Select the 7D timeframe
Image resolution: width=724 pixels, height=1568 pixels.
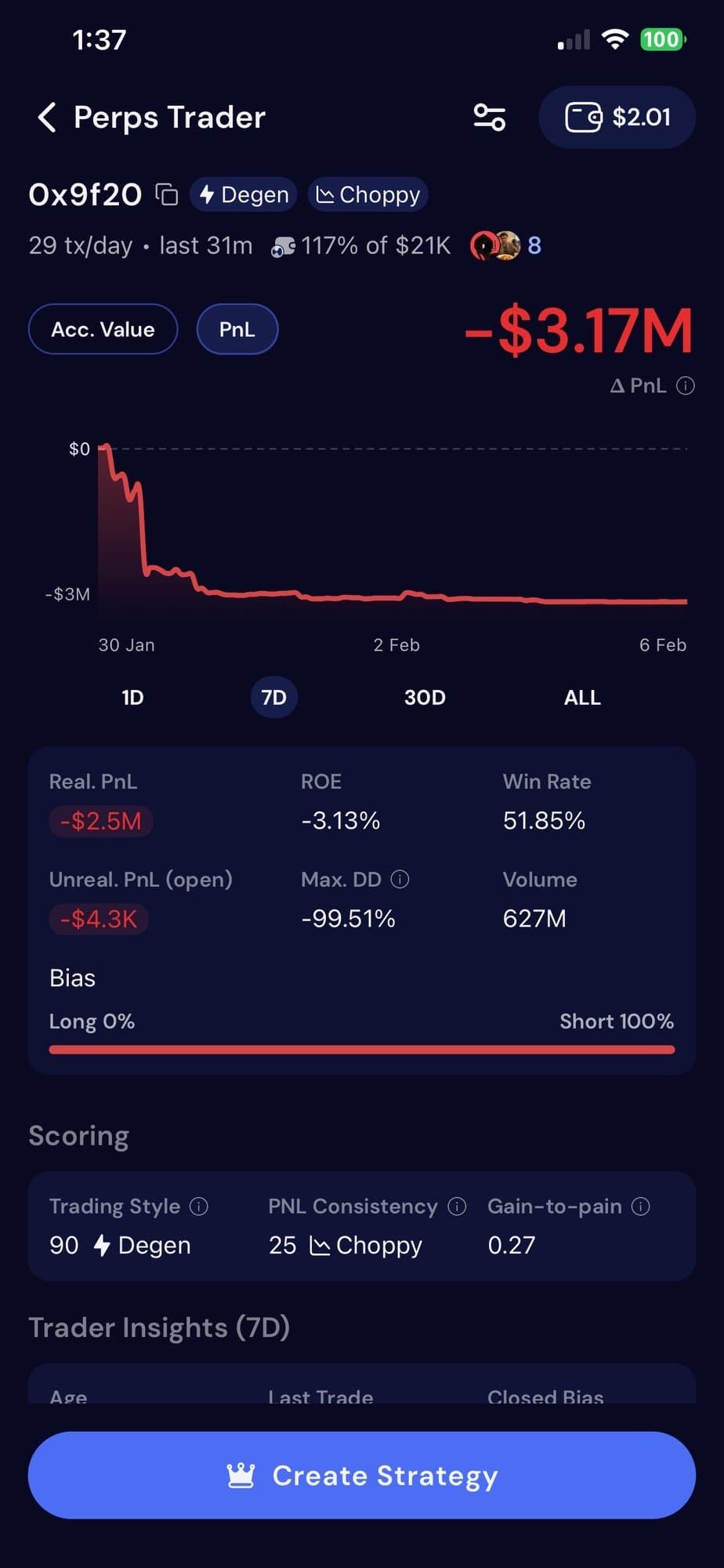tap(273, 697)
